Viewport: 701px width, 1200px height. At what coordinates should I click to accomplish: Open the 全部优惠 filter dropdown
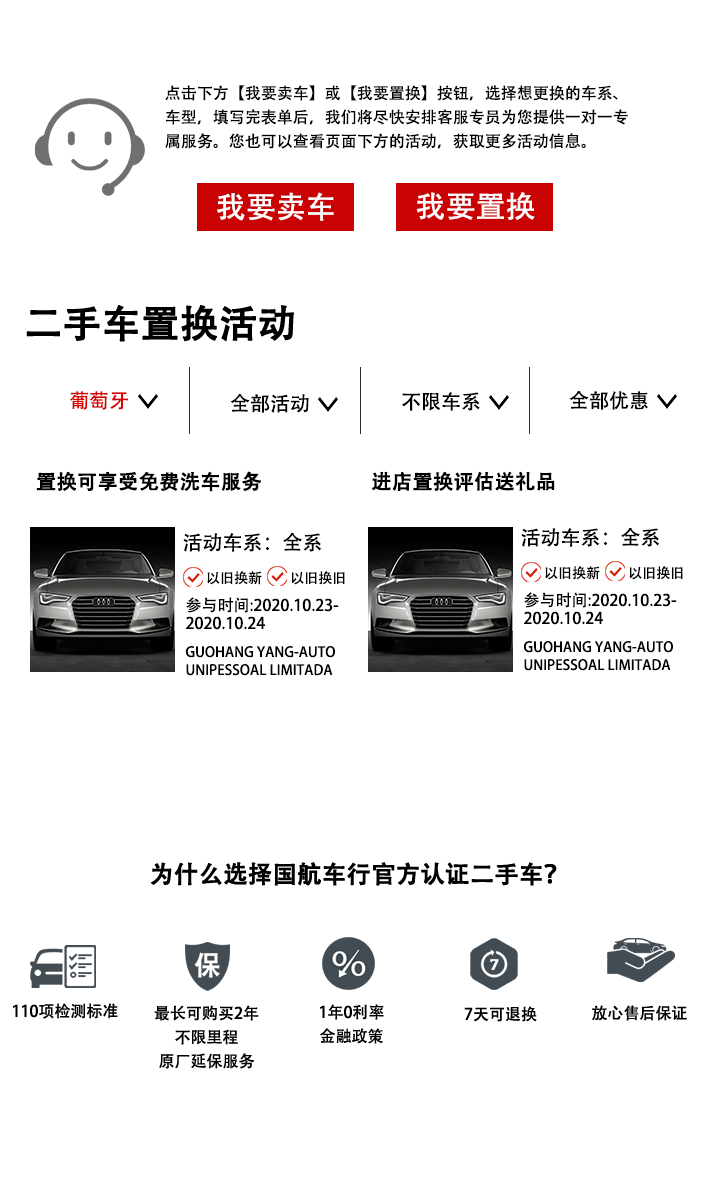623,401
